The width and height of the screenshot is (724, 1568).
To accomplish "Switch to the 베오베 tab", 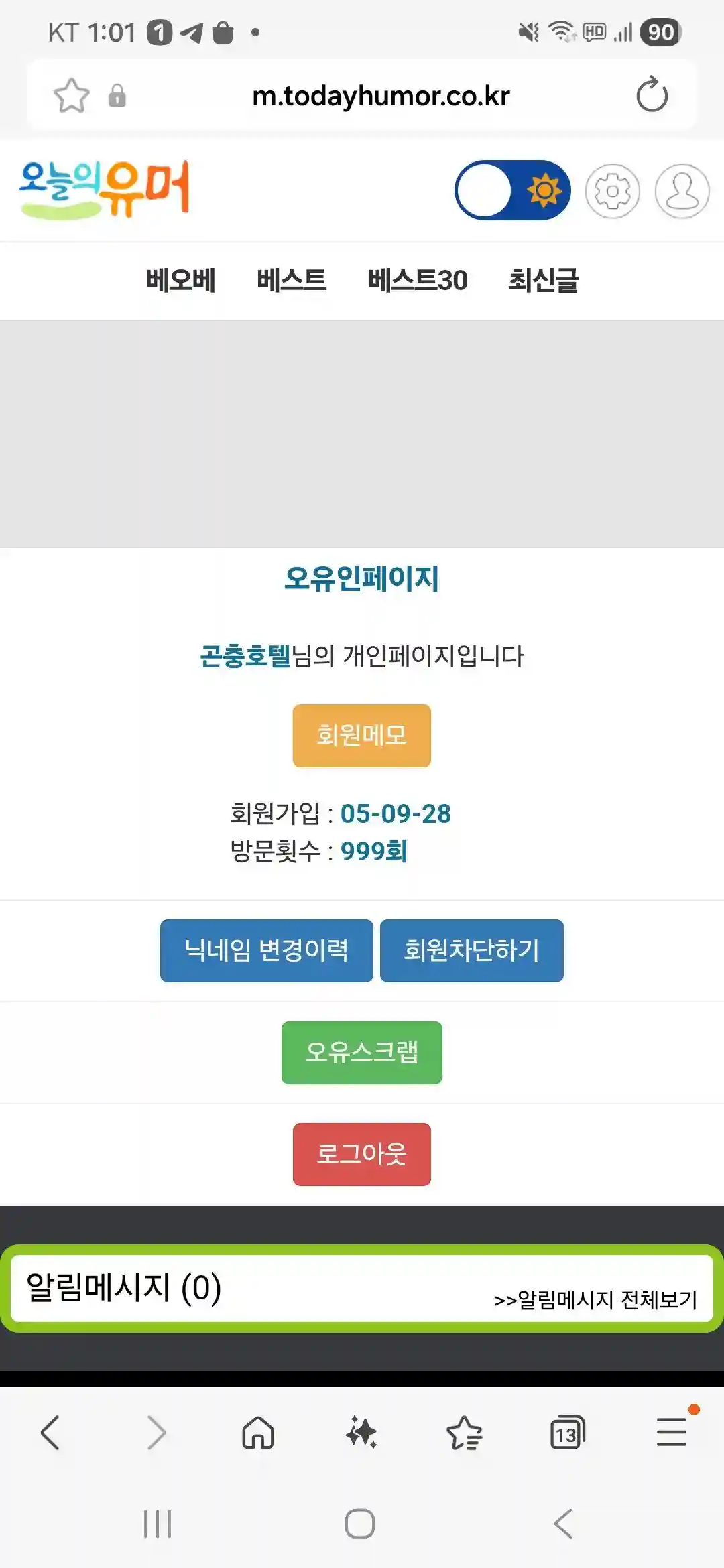I will [x=180, y=280].
